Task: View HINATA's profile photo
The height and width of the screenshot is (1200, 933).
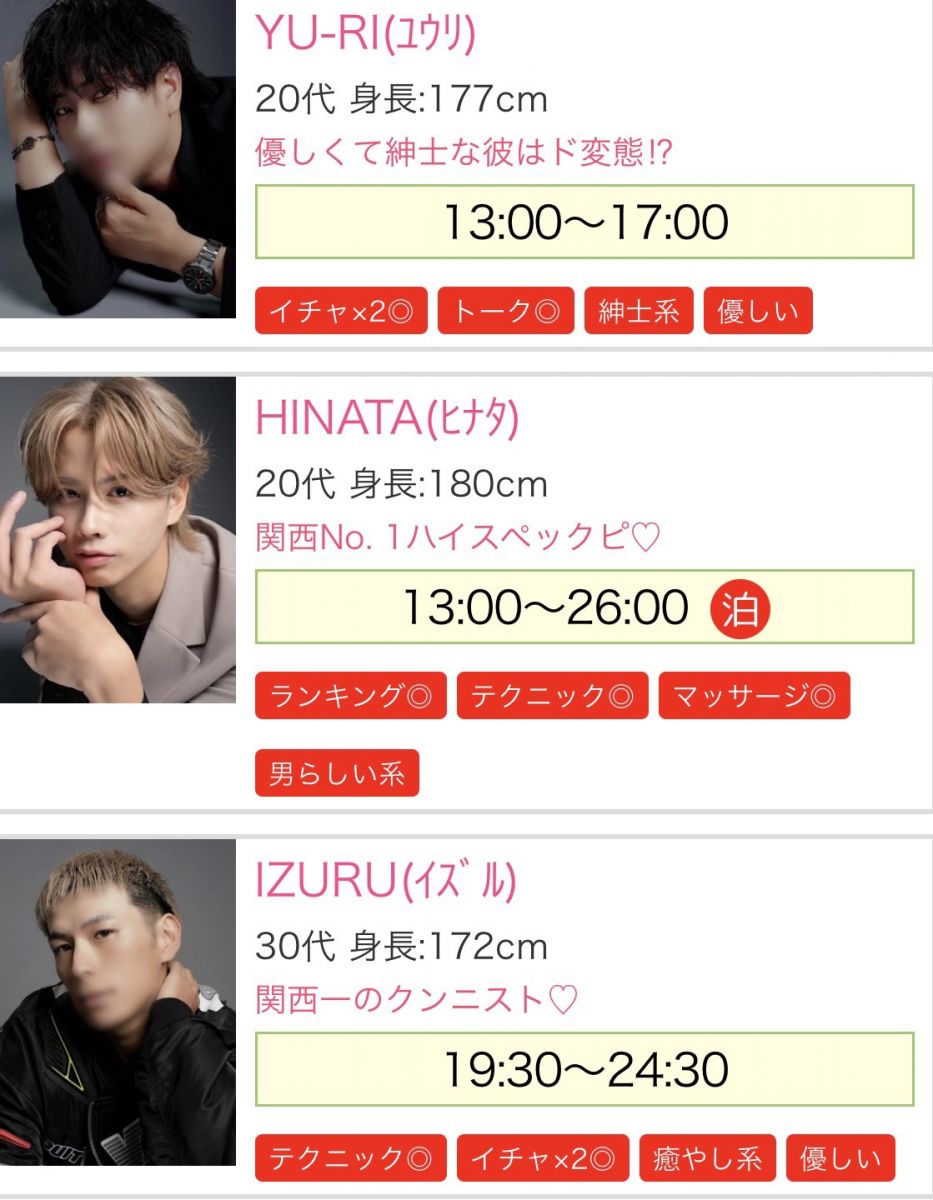Action: [x=117, y=540]
